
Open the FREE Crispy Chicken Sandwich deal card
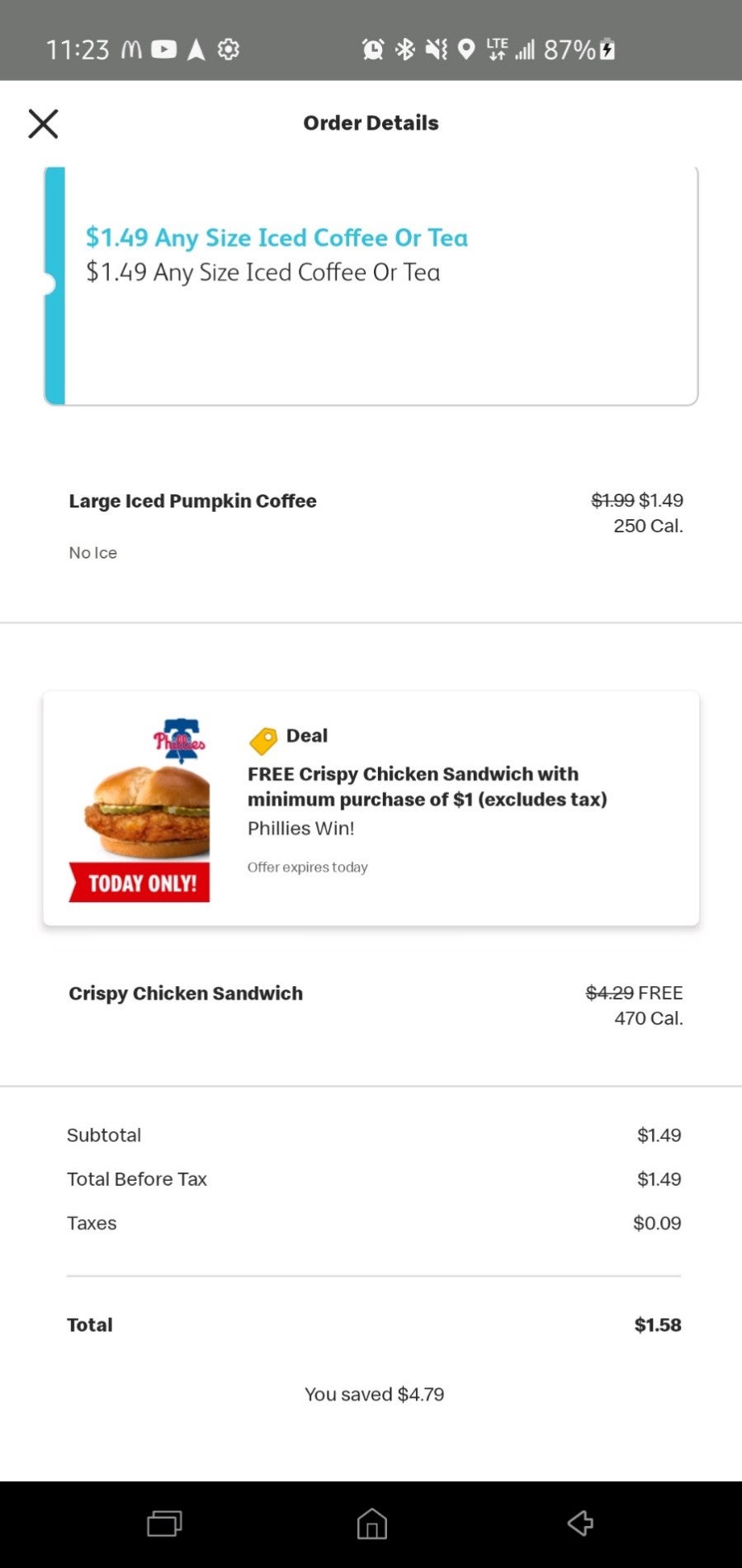(x=371, y=808)
